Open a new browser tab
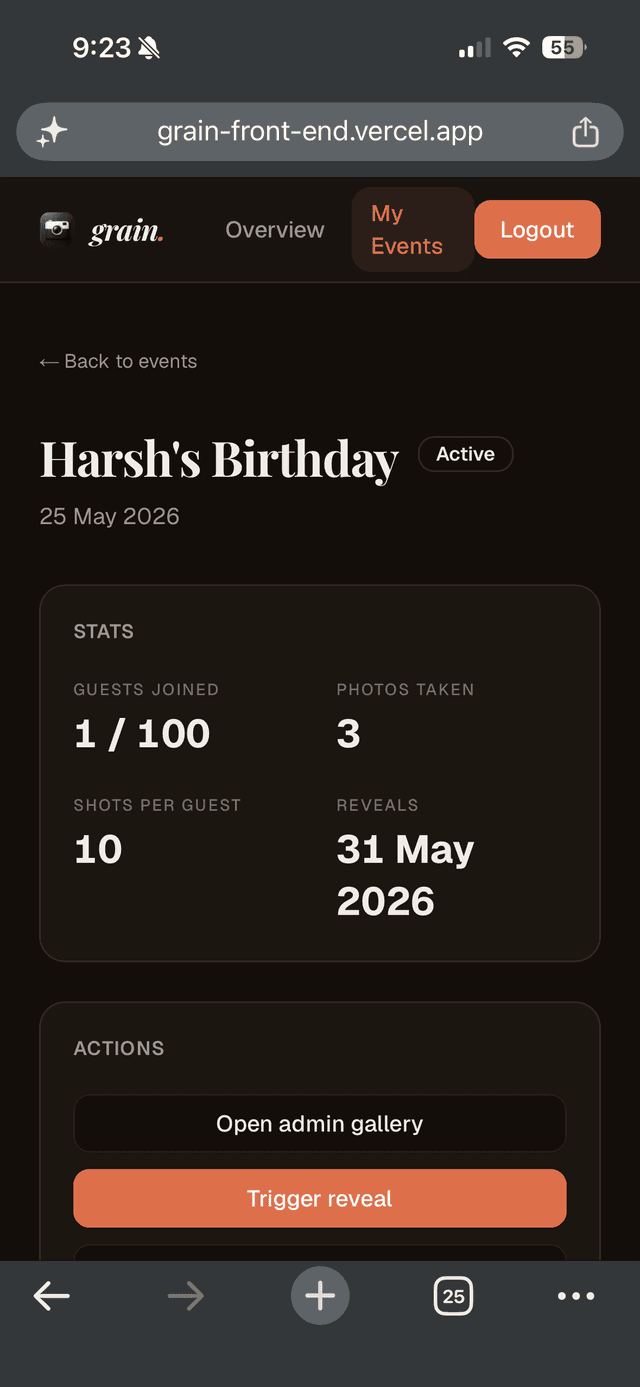 (x=320, y=1296)
